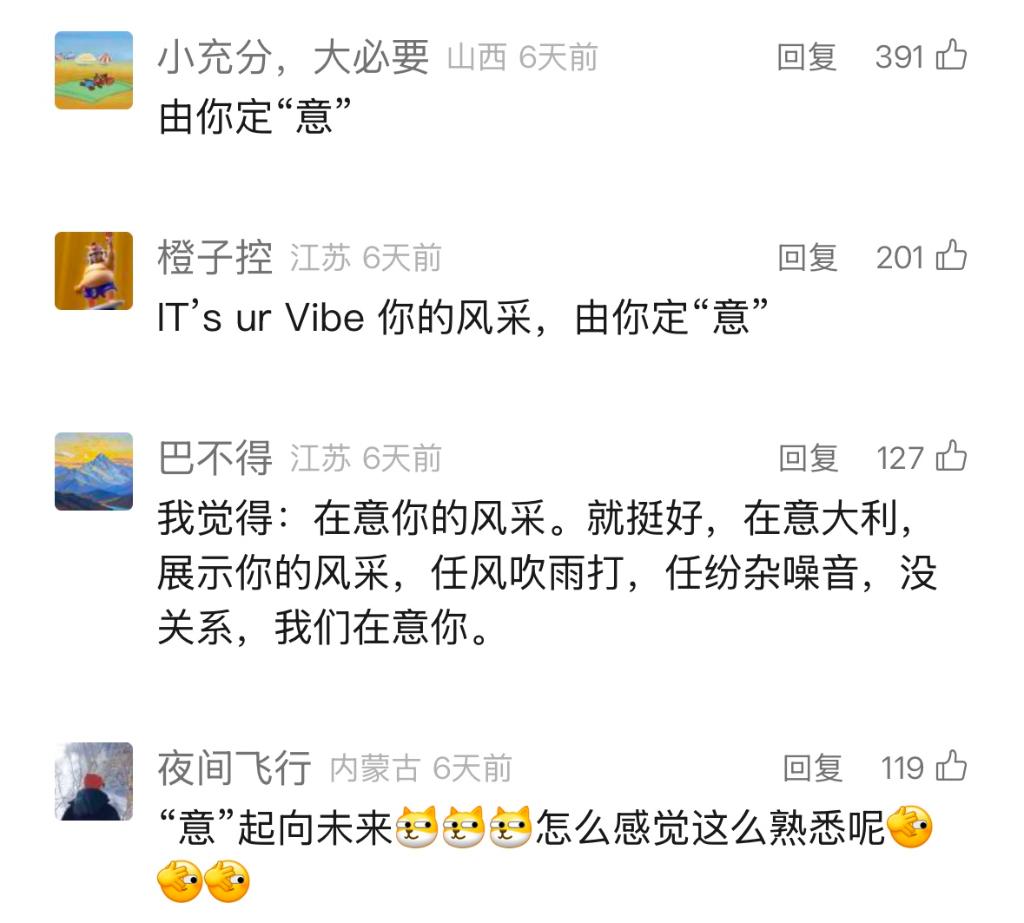
Task: Open 橙子控's profile avatar
Action: coord(93,271)
